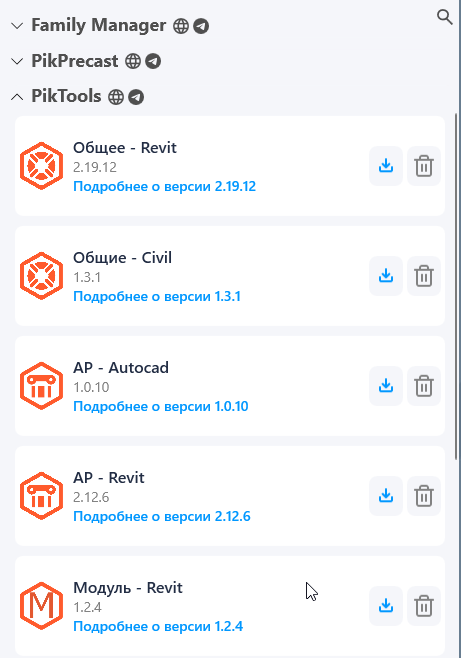461x658 pixels.
Task: Open the Family Manager website globe icon
Action: pos(181,26)
